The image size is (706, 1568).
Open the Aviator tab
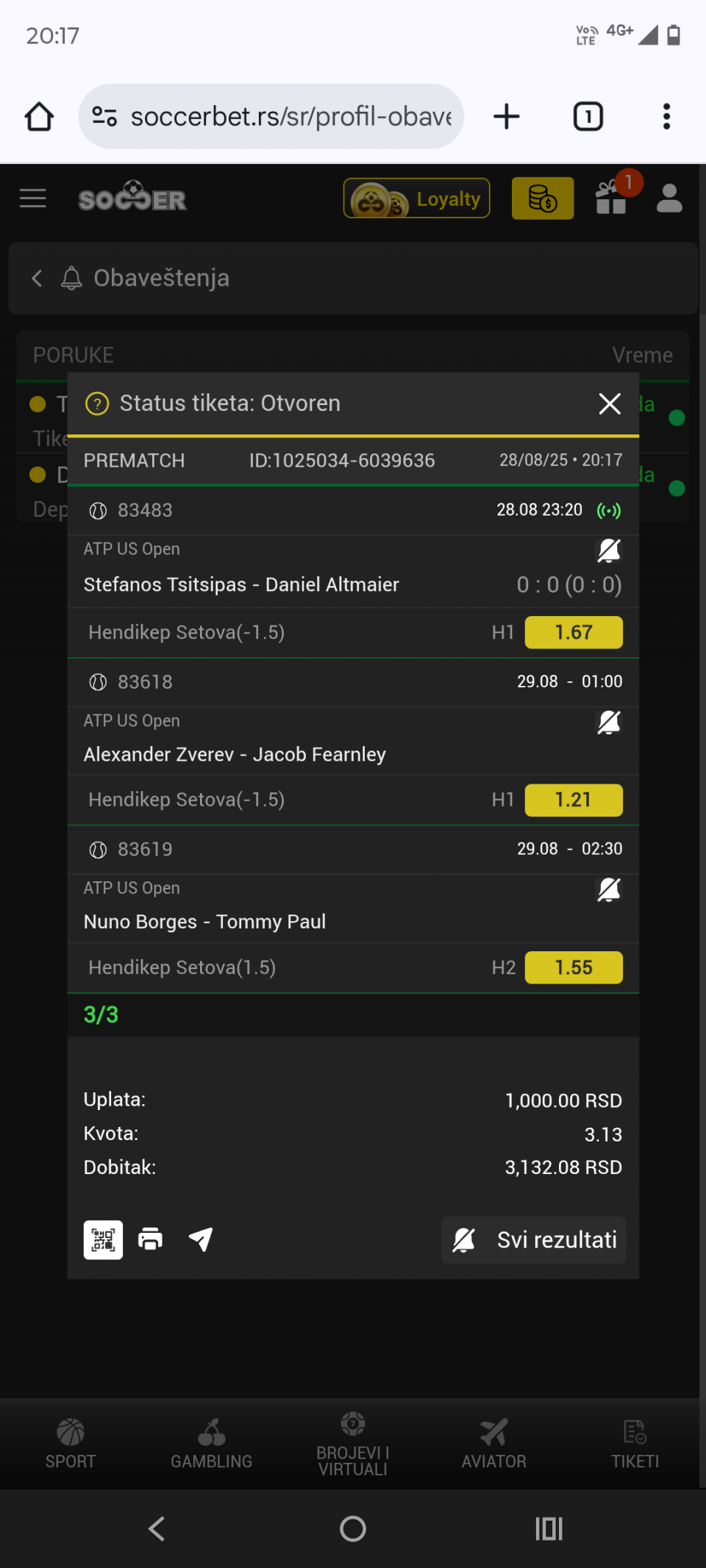(494, 1444)
